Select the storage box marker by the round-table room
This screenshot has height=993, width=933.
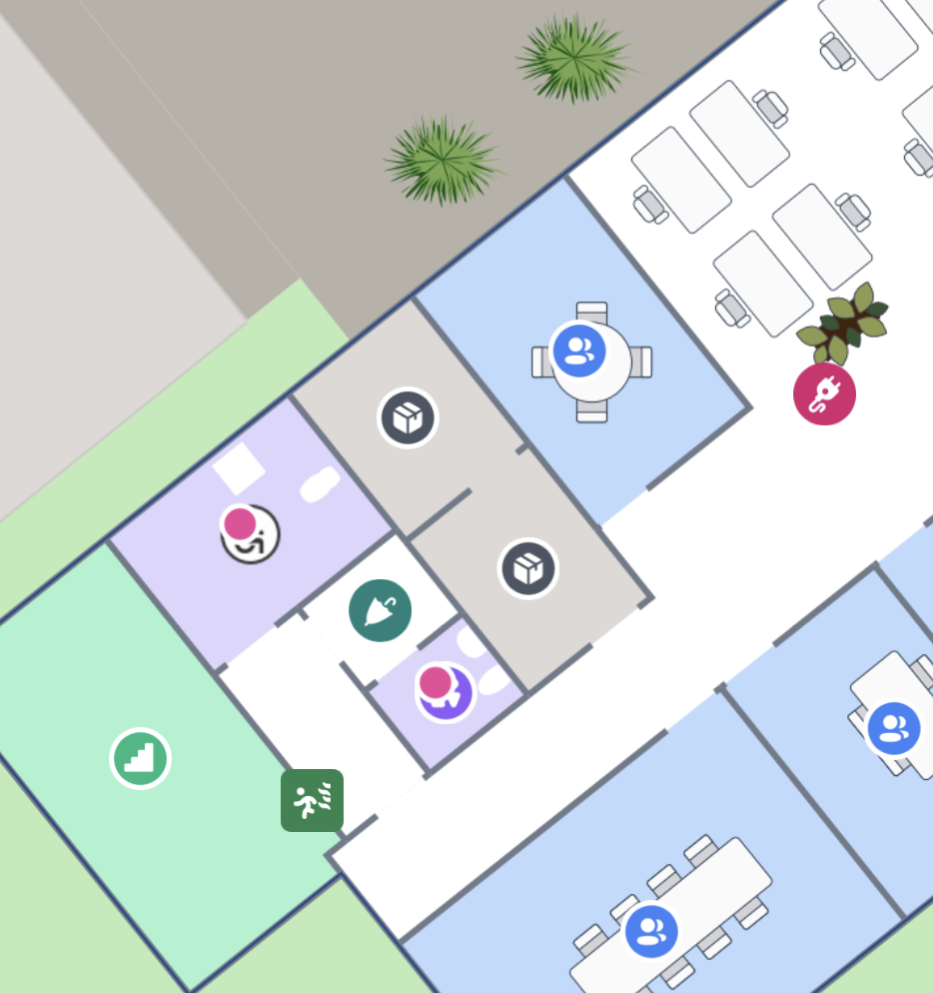pyautogui.click(x=407, y=418)
